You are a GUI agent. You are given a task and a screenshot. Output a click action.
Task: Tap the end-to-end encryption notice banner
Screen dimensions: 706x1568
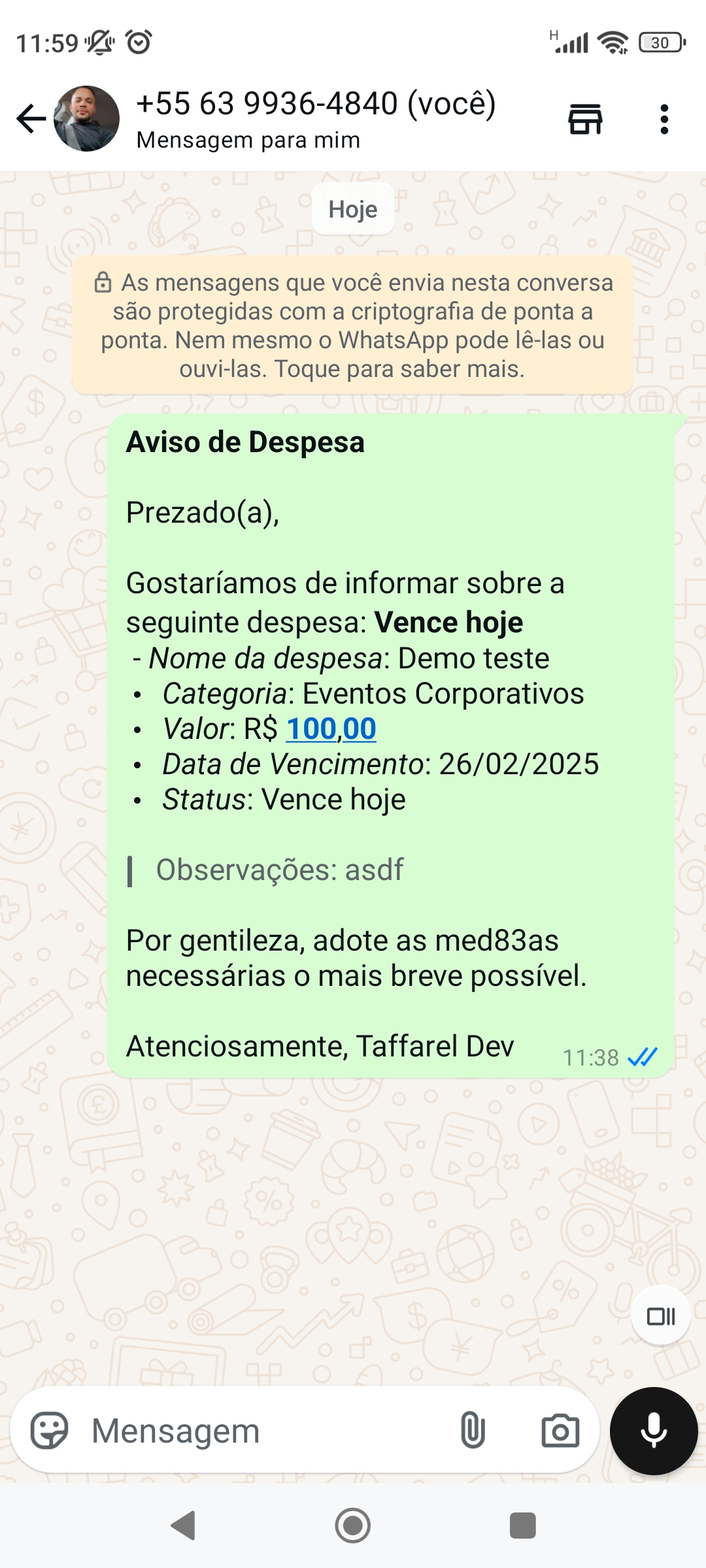click(x=352, y=325)
